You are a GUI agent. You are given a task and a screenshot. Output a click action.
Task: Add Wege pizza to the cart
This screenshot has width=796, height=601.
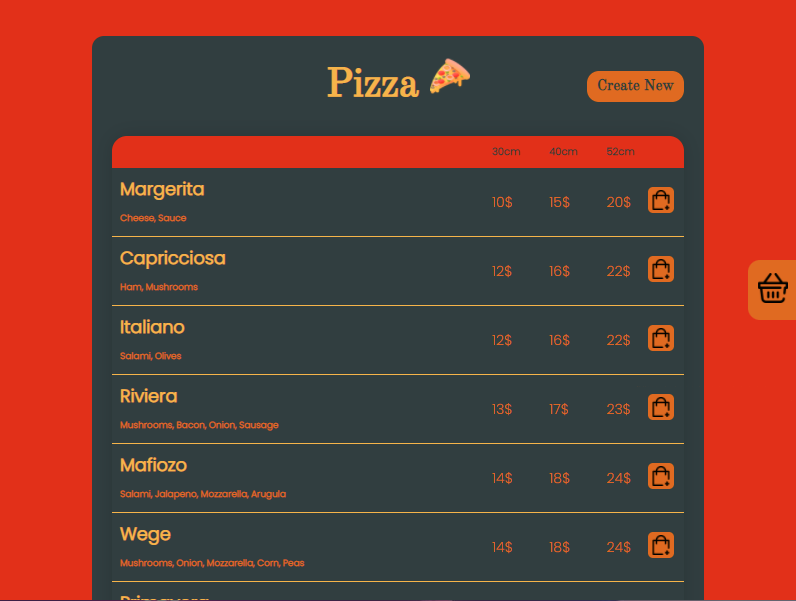[660, 546]
